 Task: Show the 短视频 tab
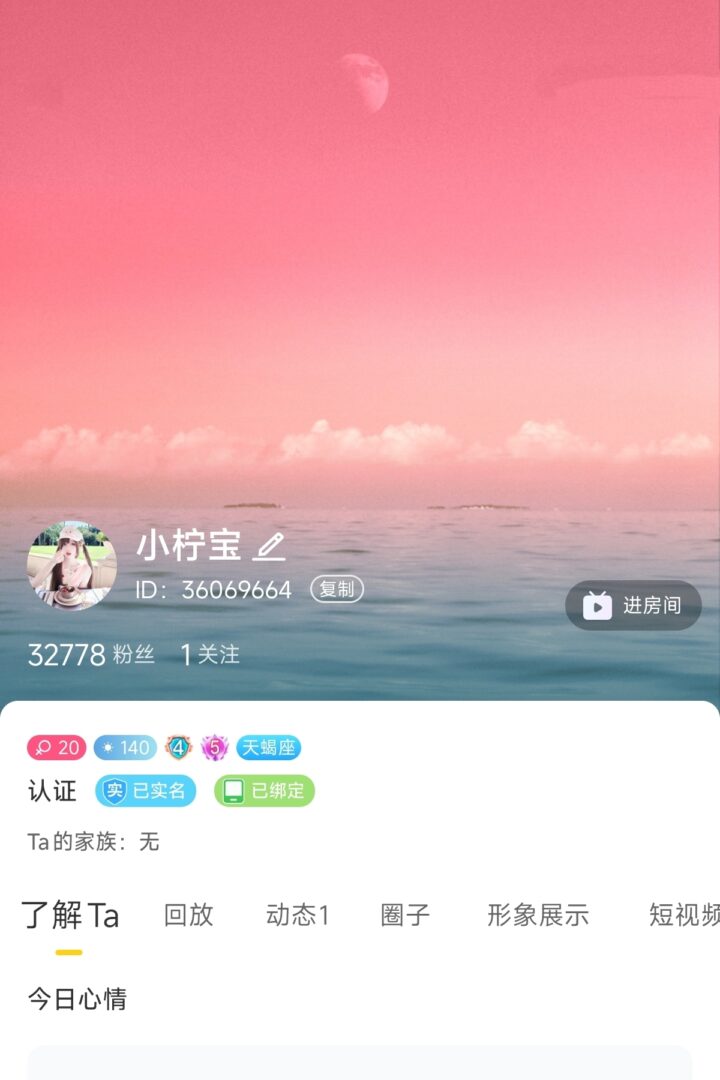click(x=684, y=915)
